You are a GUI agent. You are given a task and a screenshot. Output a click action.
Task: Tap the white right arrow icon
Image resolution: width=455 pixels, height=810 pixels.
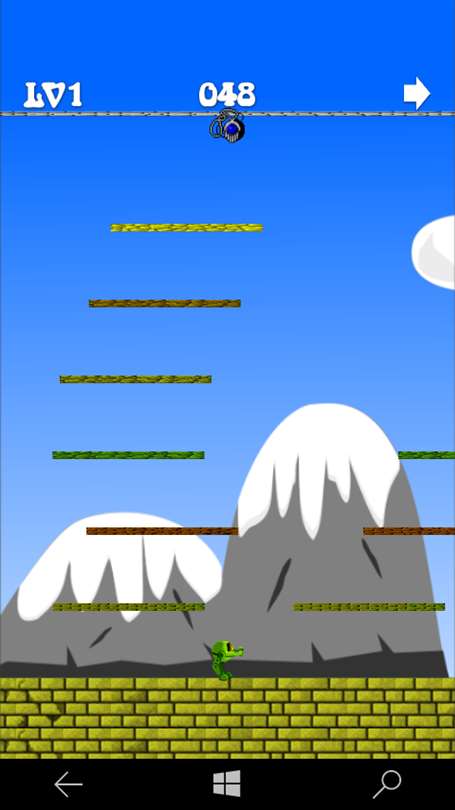click(x=416, y=94)
